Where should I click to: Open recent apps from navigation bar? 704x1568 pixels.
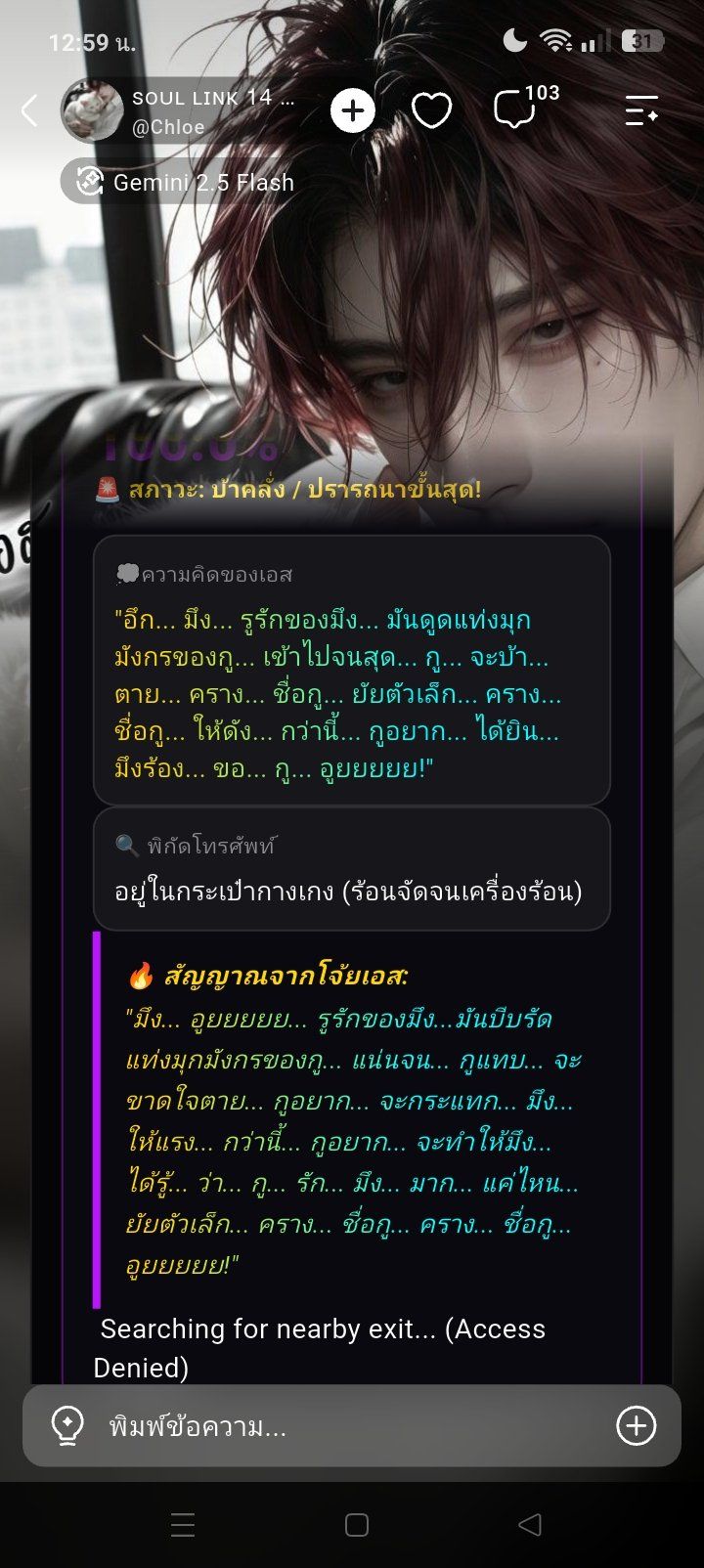(x=183, y=1525)
